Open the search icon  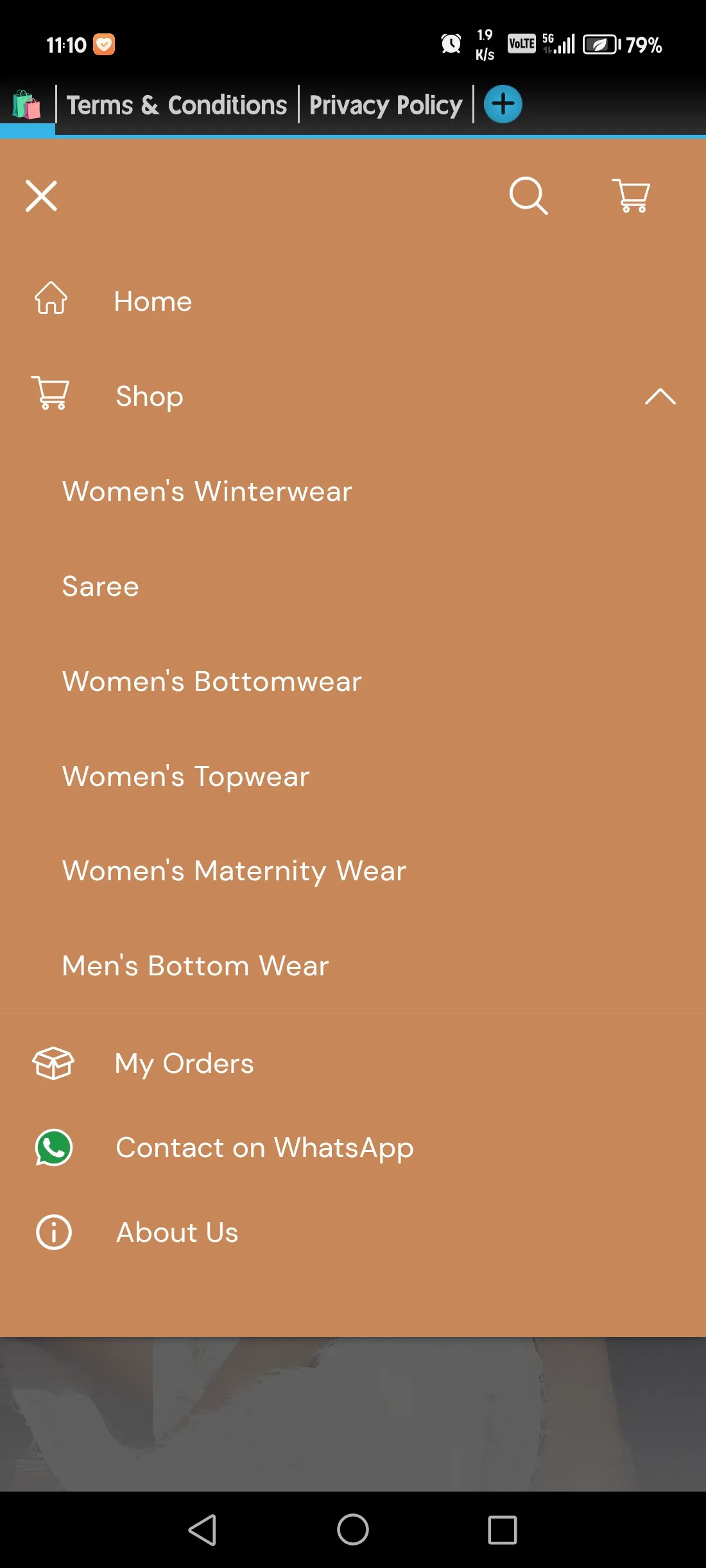click(528, 196)
